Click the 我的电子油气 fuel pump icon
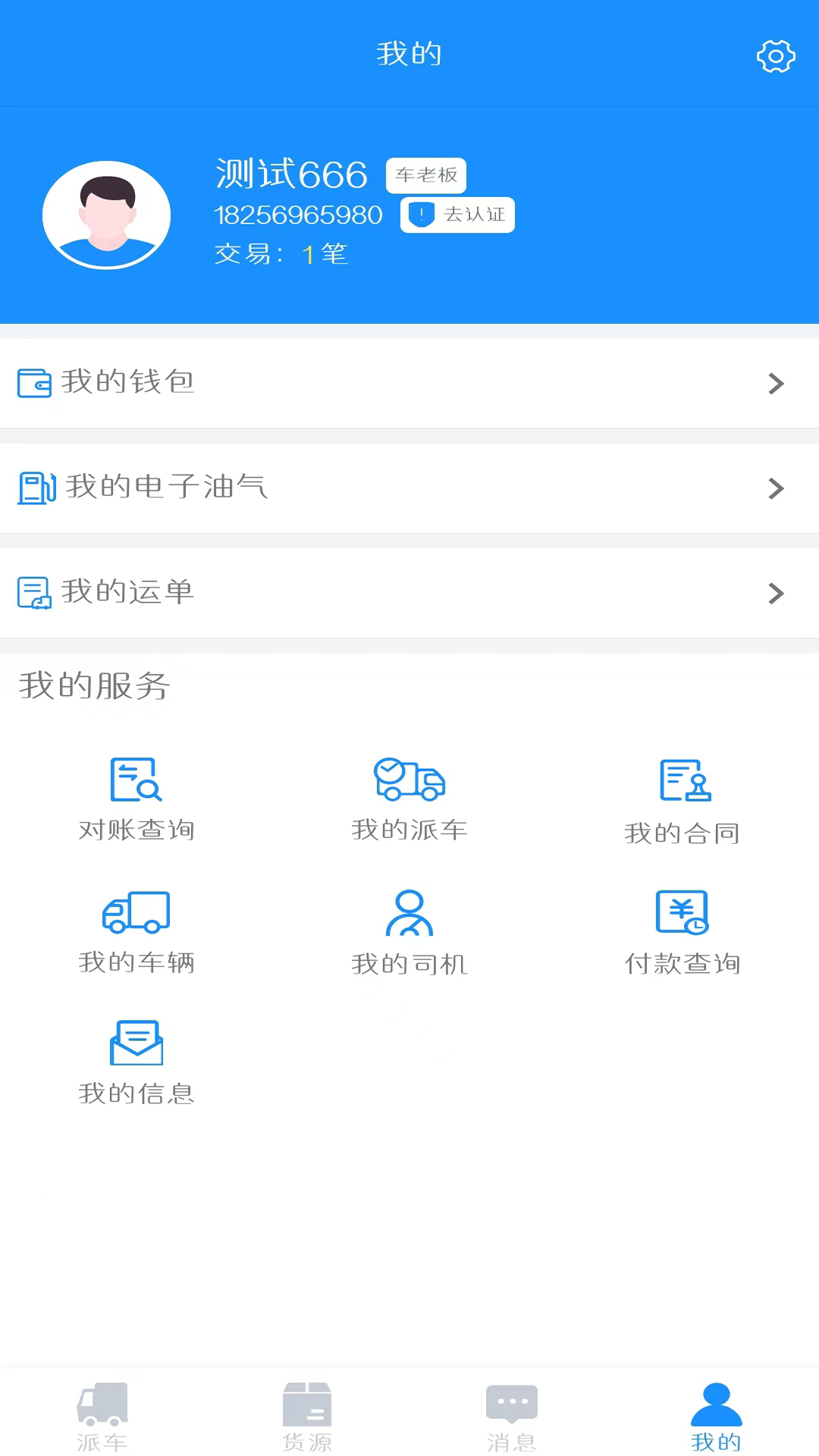 pos(36,488)
